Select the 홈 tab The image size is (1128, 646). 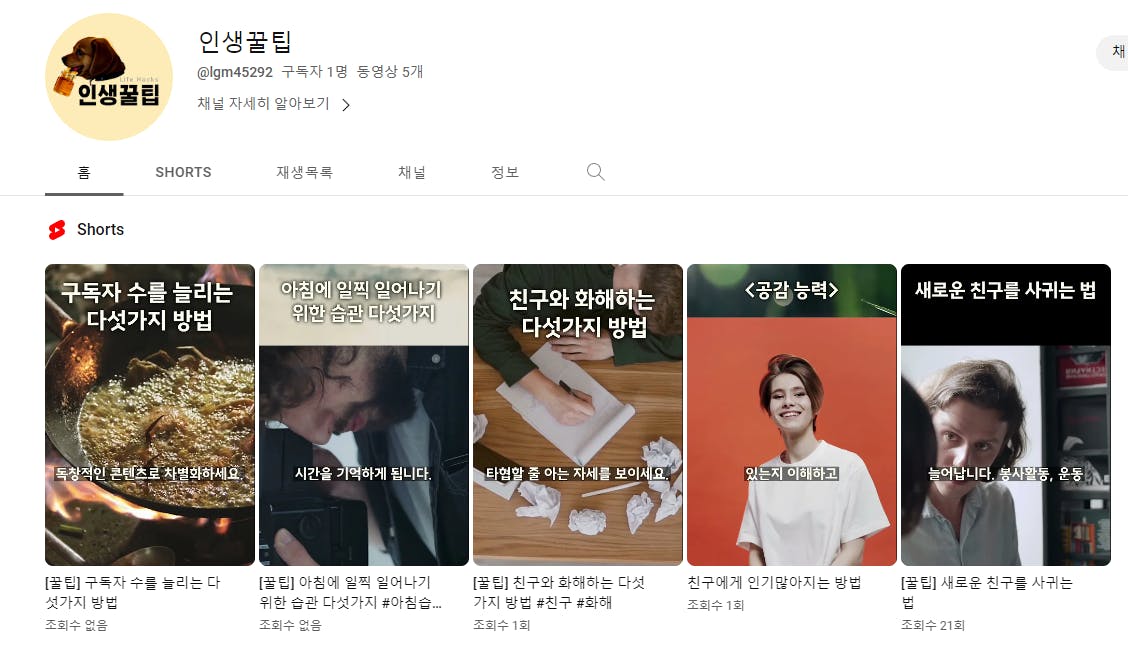(x=84, y=172)
